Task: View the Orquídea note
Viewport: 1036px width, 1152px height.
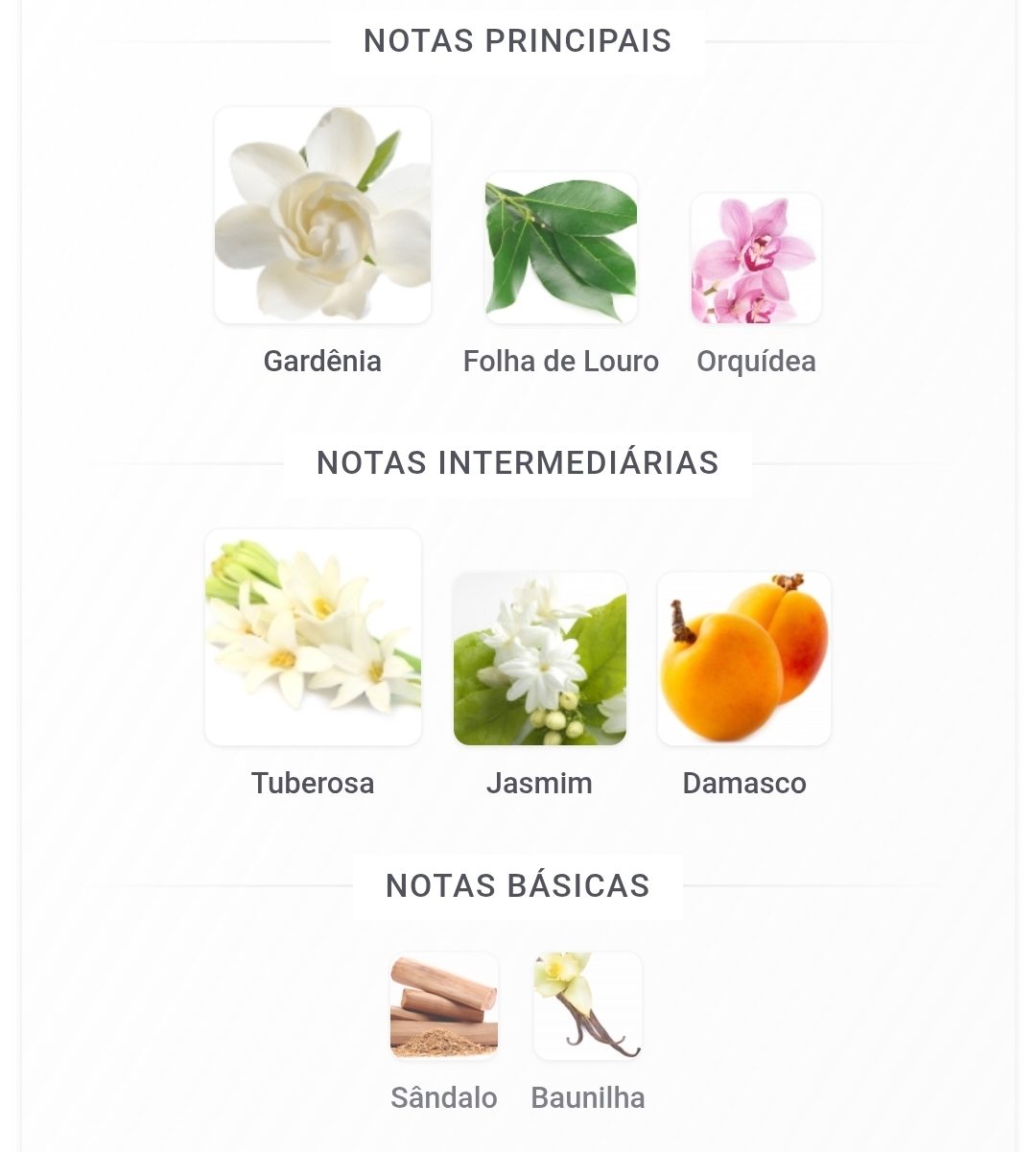Action: coord(756,259)
